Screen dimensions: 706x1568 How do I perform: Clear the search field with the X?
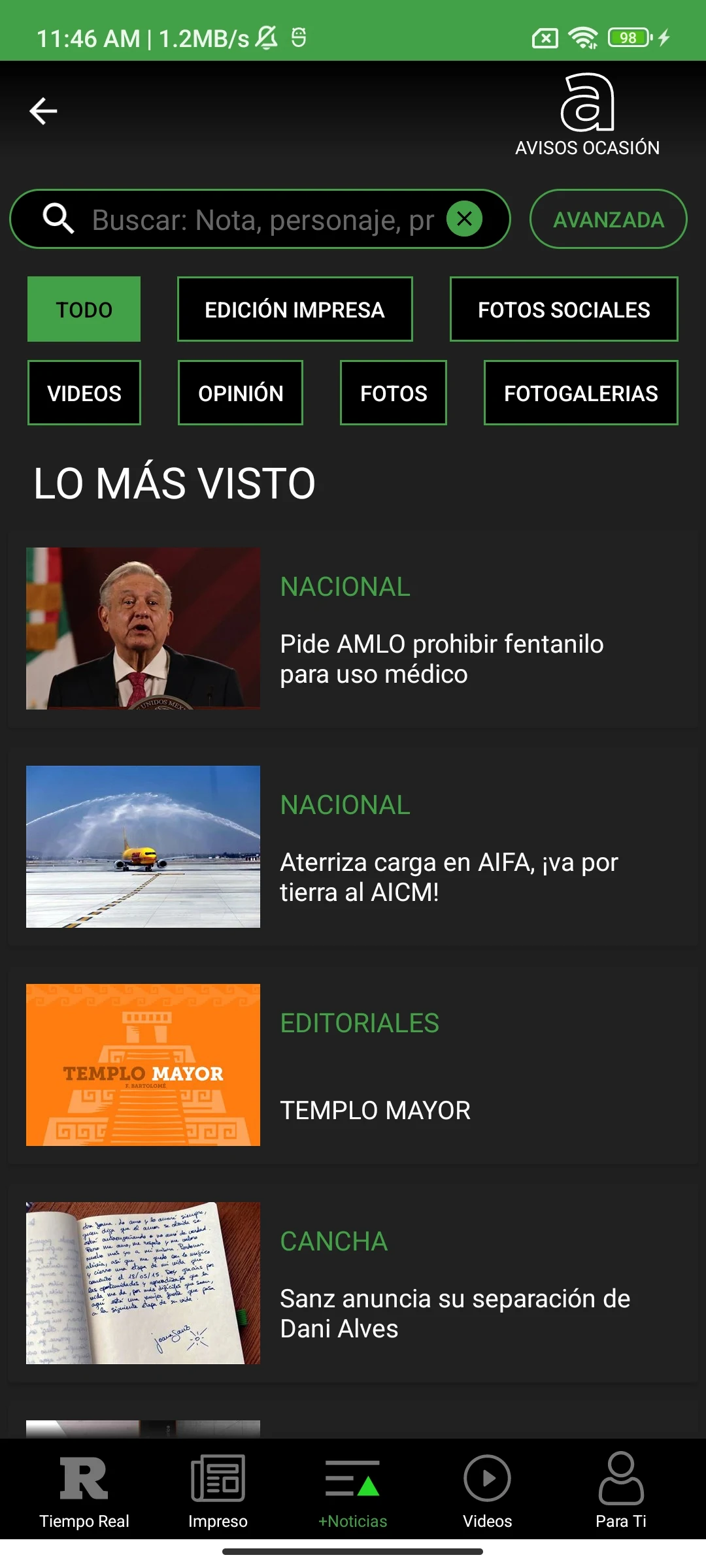pos(464,219)
